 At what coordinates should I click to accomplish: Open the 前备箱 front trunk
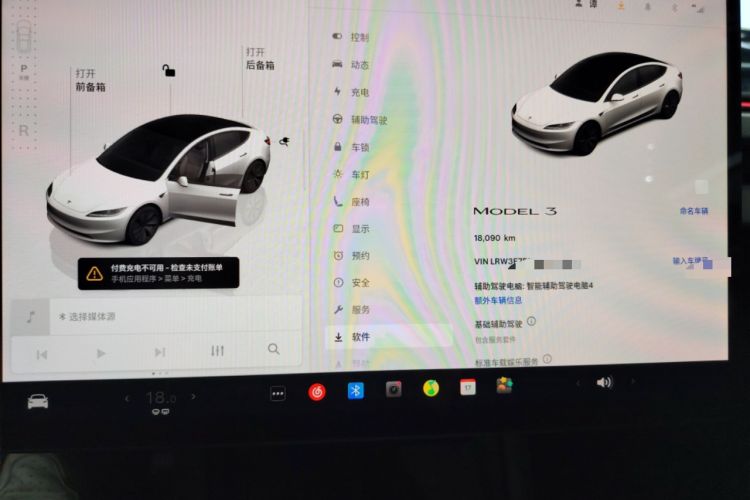[90, 80]
